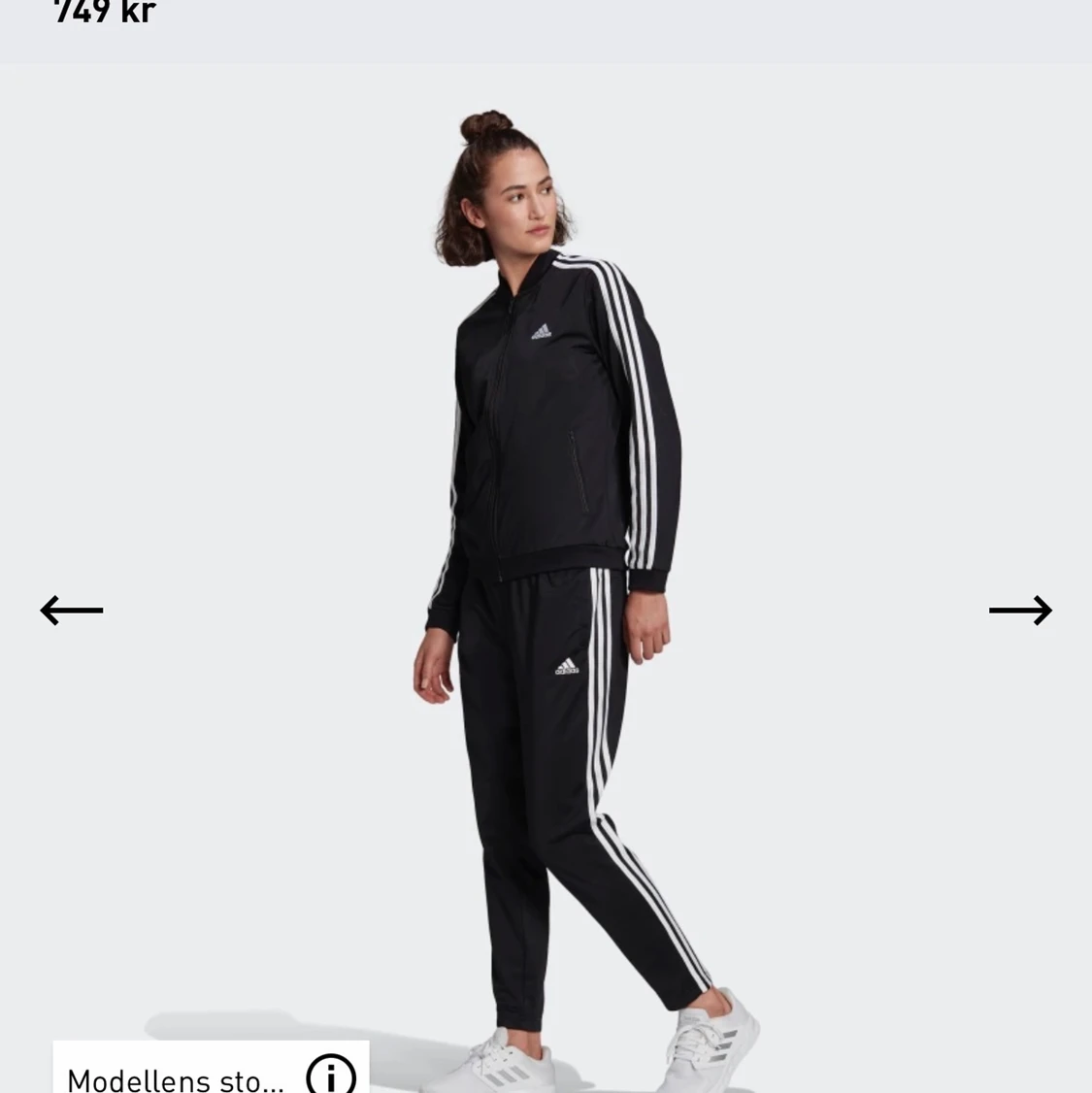Click the truncated Modellens size link
This screenshot has height=1093, width=1092.
click(175, 1076)
